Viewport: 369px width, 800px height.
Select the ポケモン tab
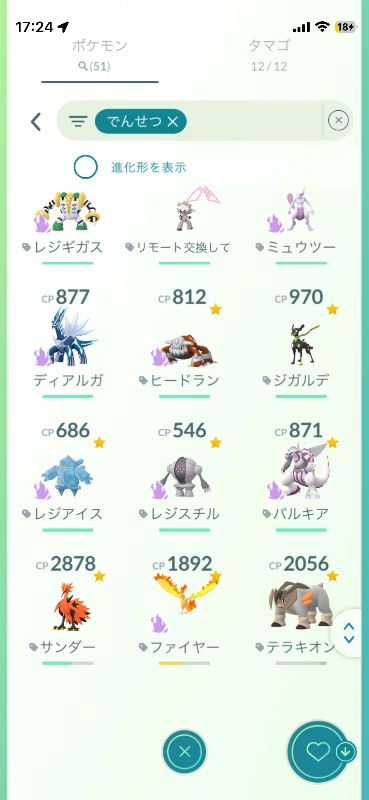pyautogui.click(x=100, y=55)
